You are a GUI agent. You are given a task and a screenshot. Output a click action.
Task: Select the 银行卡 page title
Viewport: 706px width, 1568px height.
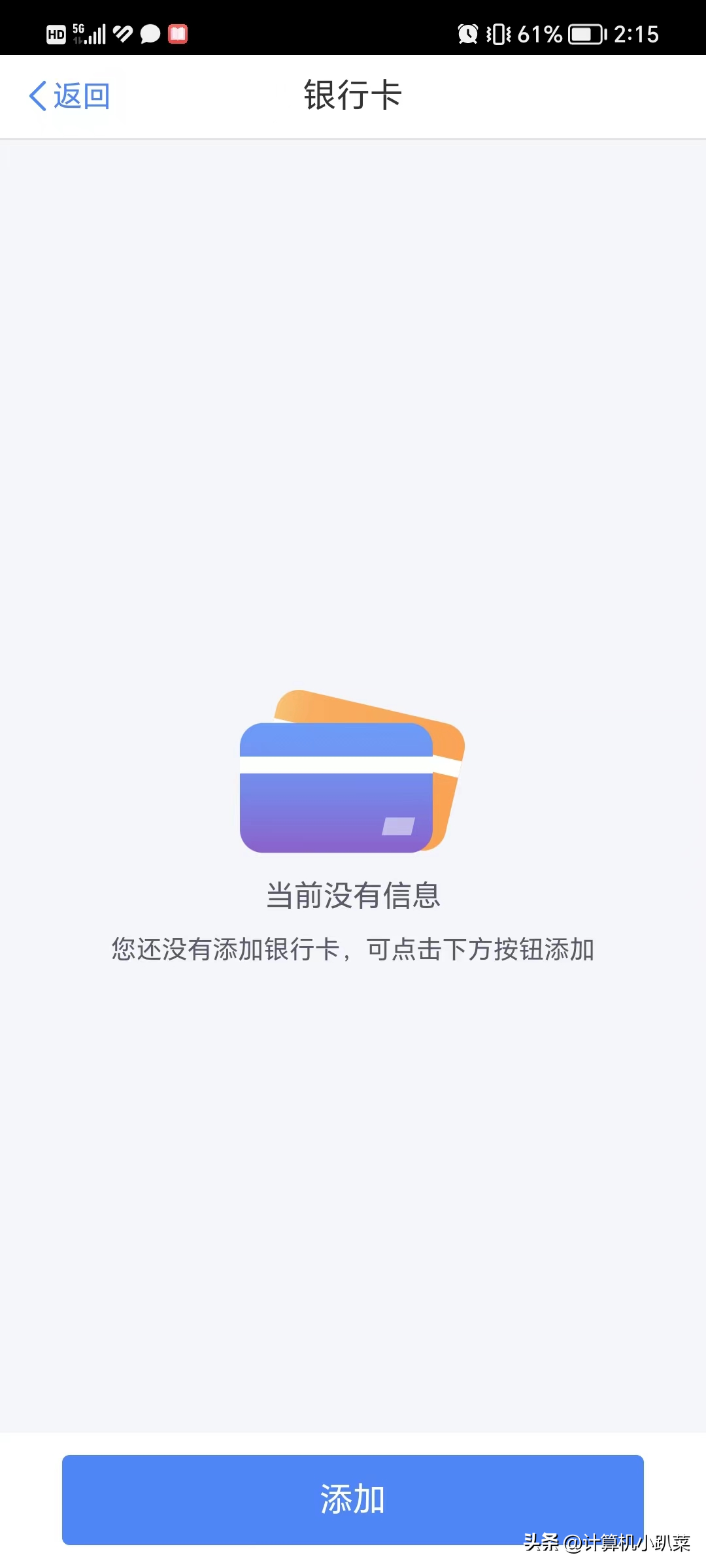pyautogui.click(x=353, y=95)
